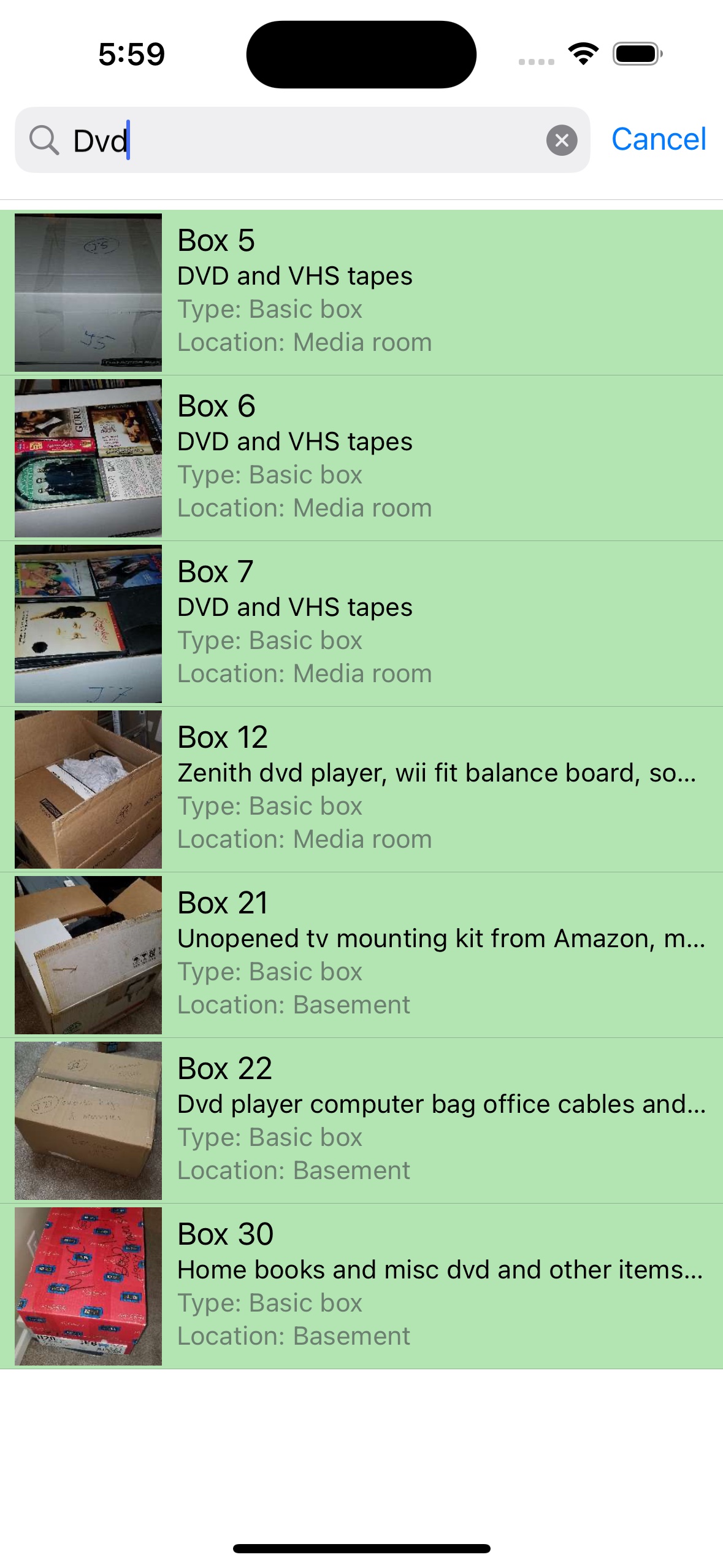Open Box 12 with Zenith dvd player
The height and width of the screenshot is (1568, 723).
pos(361,790)
